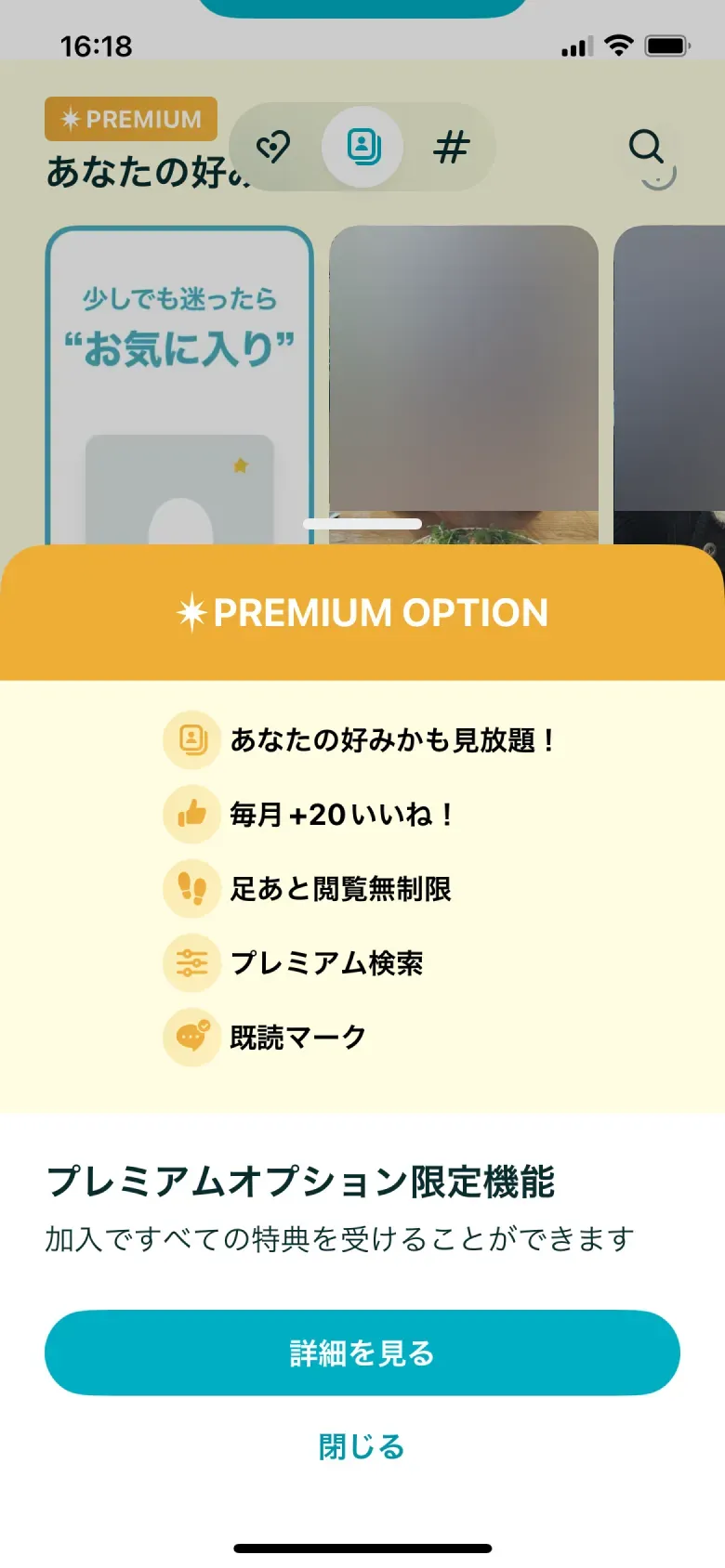Tap the PREMIUM badge label
Viewport: 725px width, 1568px height.
coord(130,119)
